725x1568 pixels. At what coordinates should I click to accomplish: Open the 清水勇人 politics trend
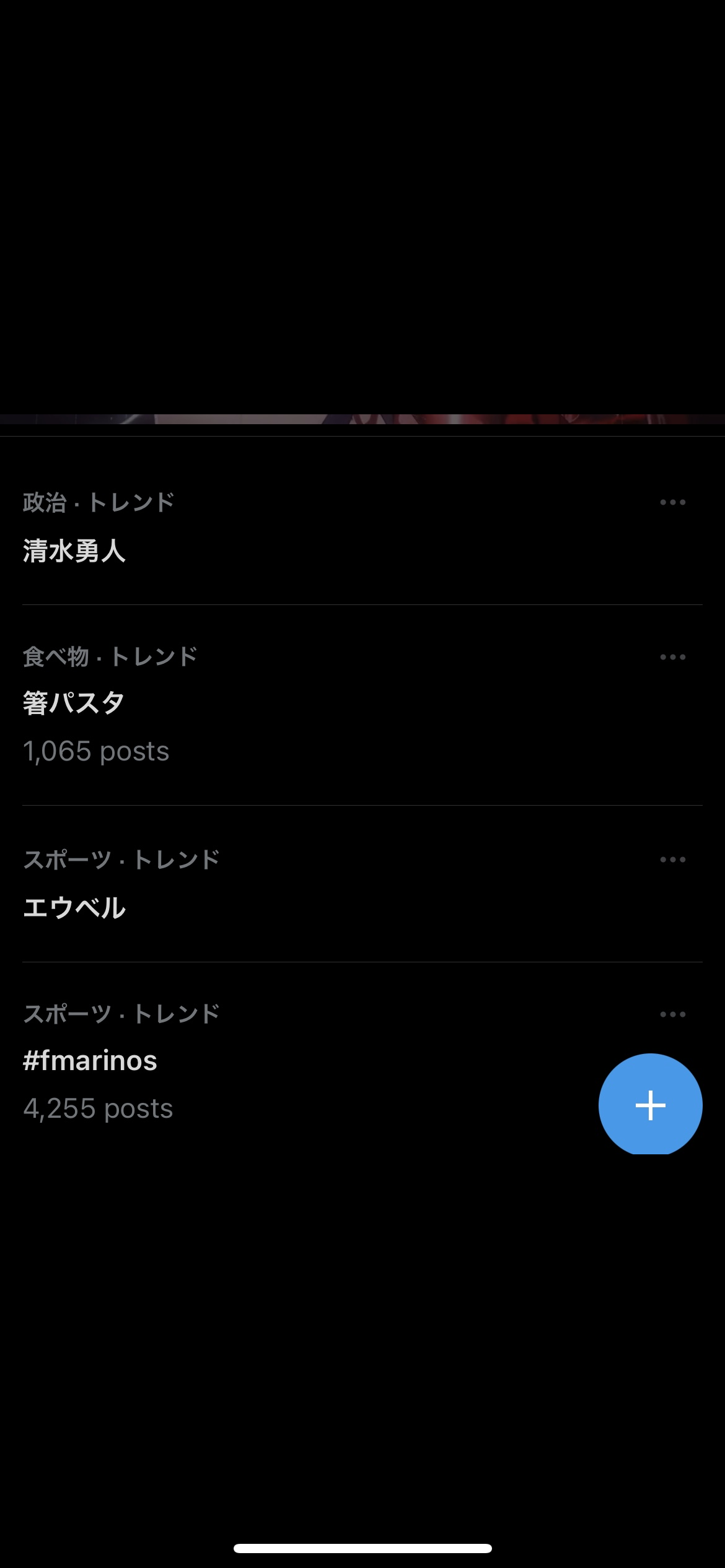[x=74, y=551]
